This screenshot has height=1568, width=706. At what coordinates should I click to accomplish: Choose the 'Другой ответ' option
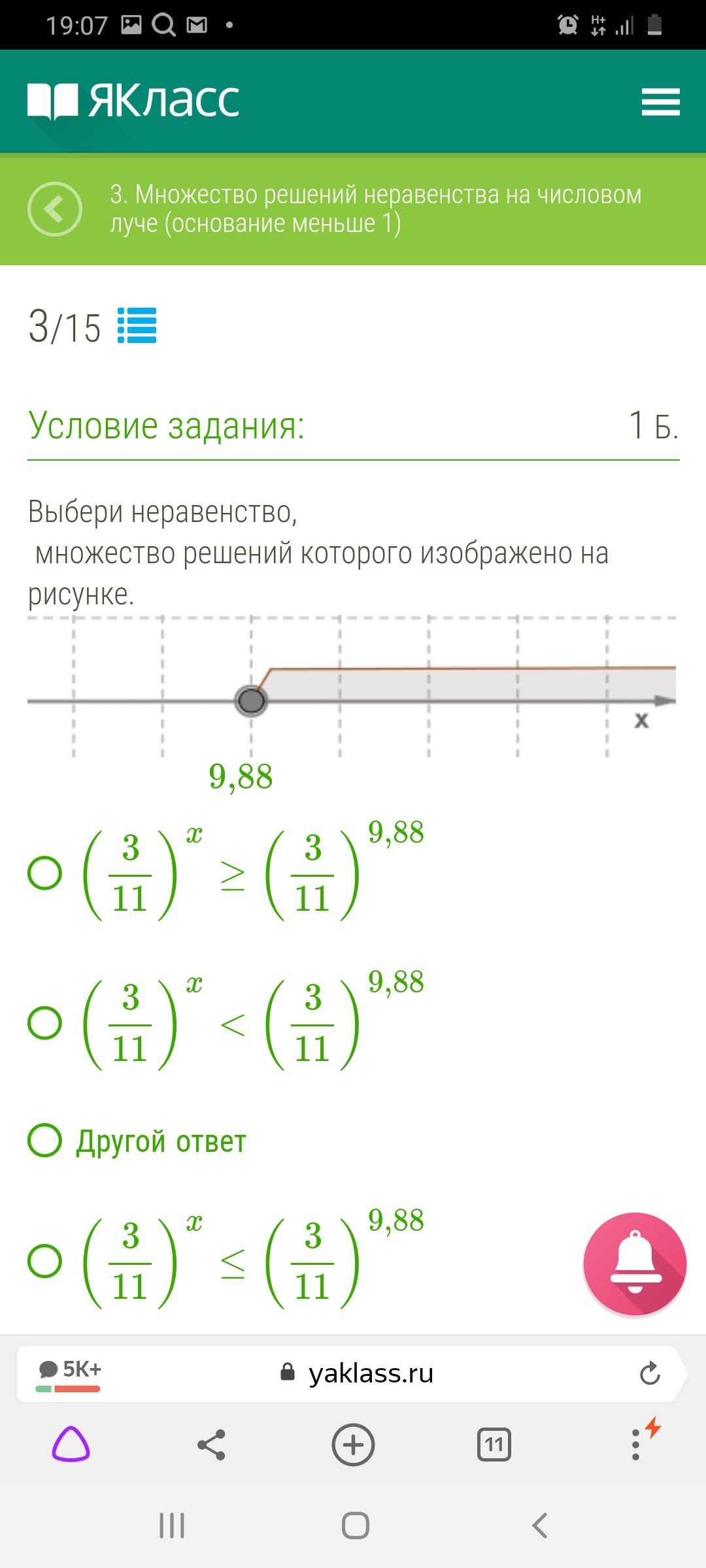coord(45,1141)
